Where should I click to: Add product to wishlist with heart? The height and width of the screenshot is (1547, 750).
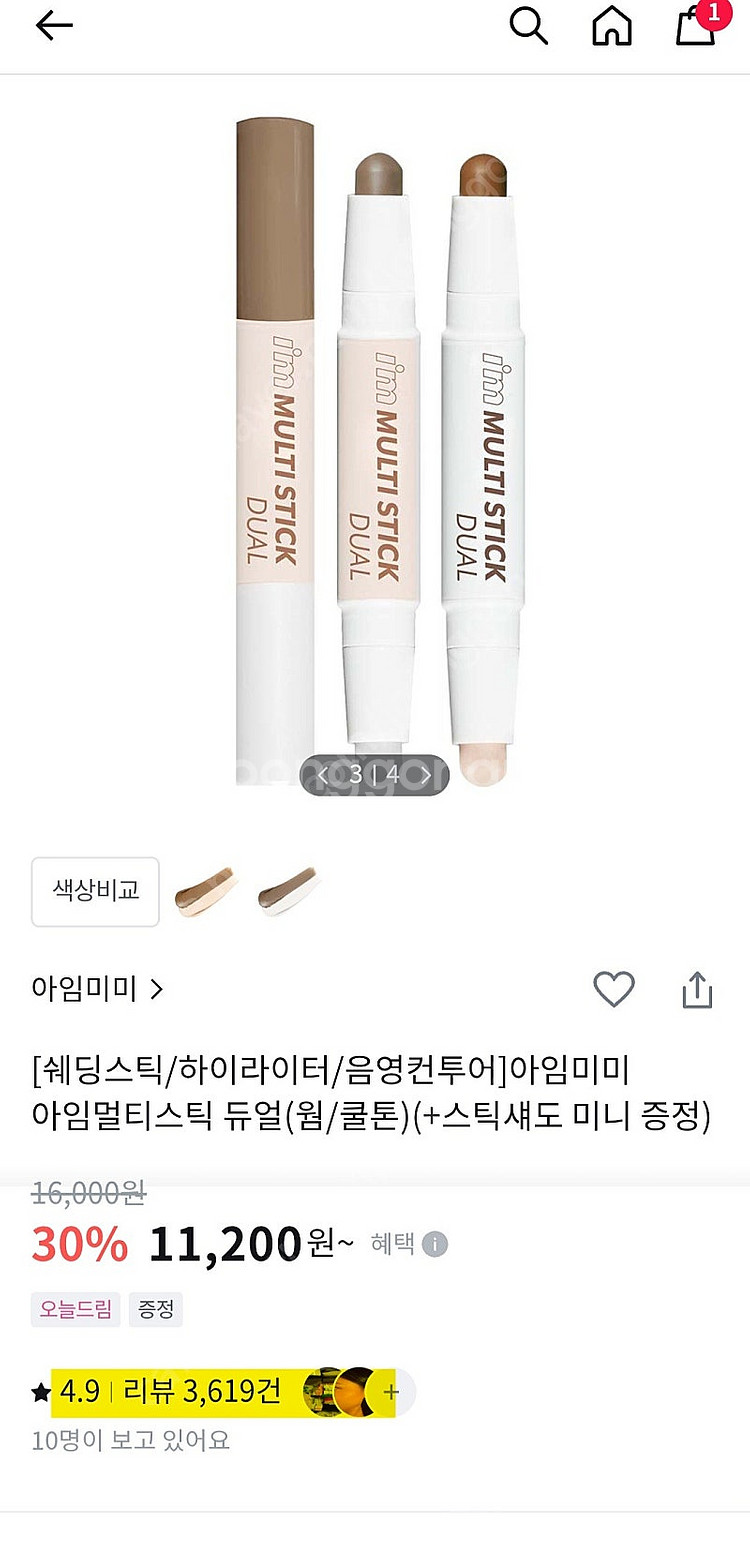[613, 989]
